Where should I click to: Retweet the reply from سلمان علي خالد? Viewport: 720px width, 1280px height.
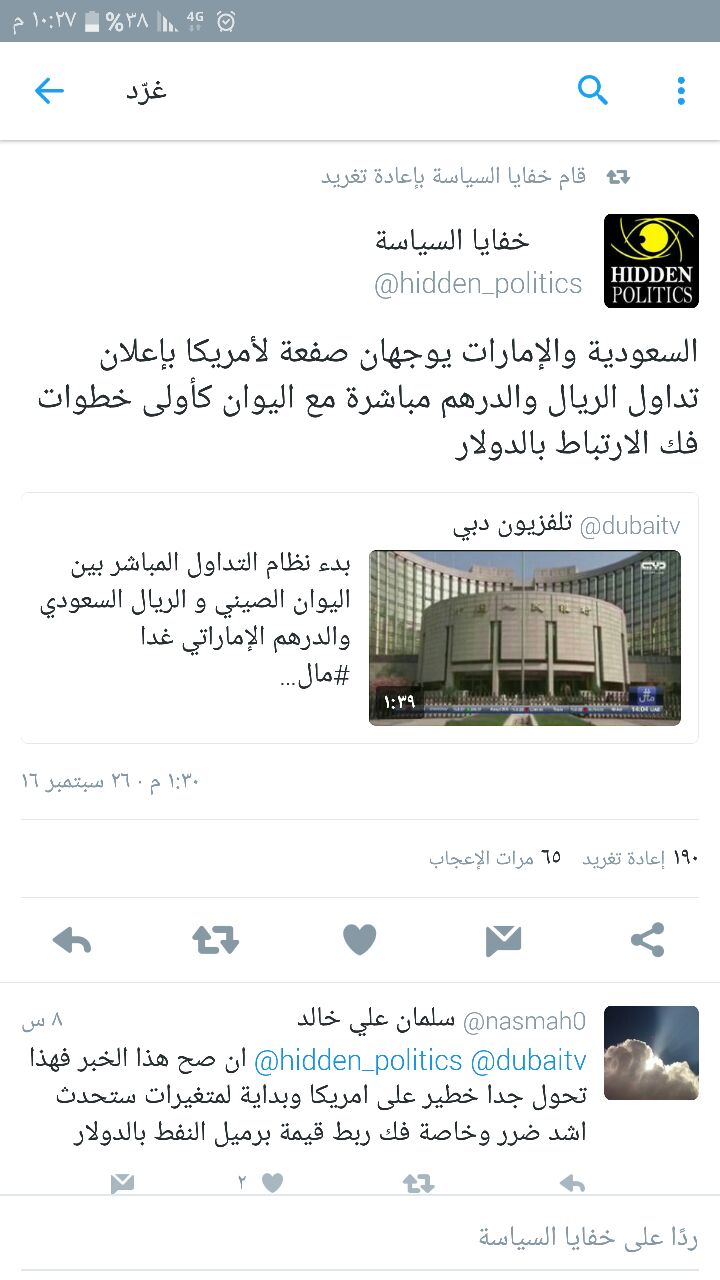pos(419,1184)
